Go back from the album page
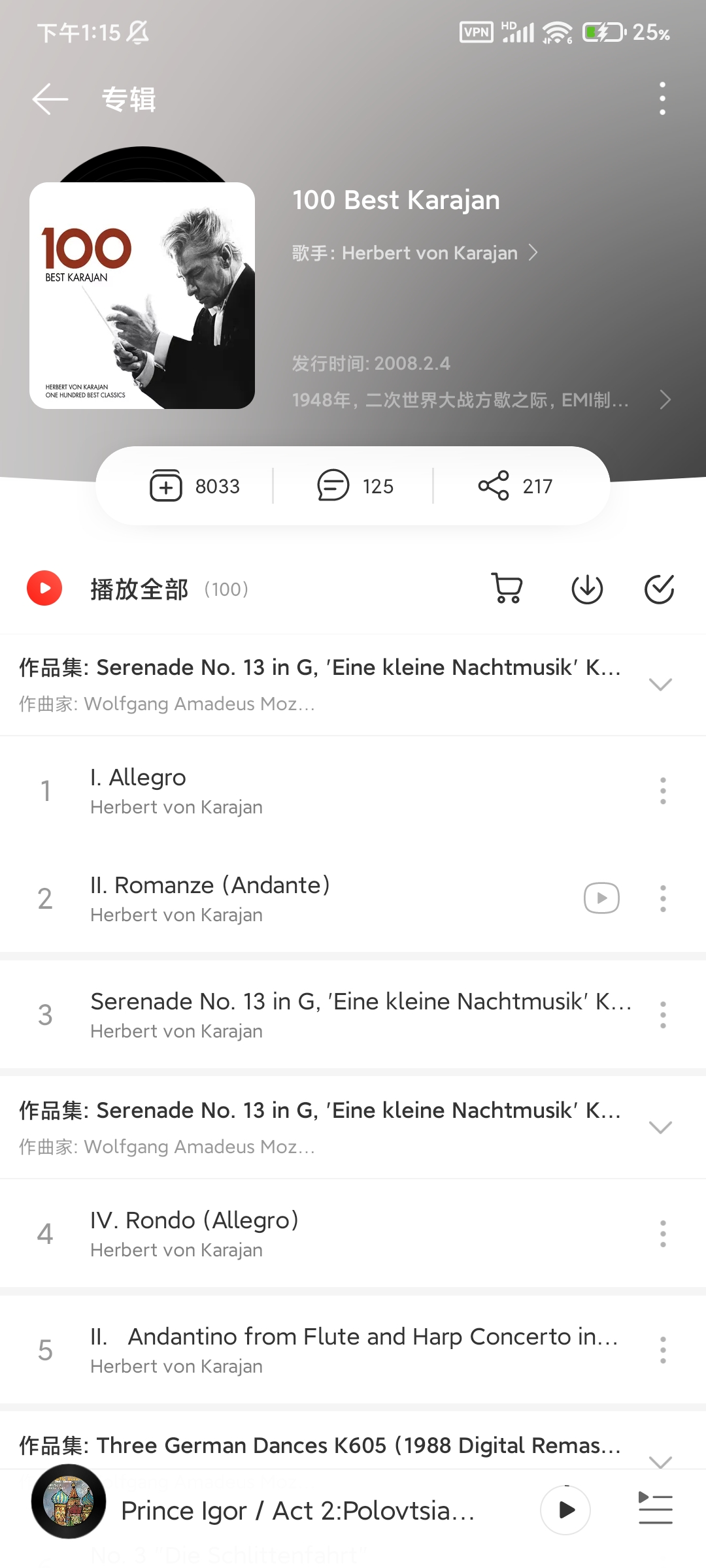706x1568 pixels. click(x=50, y=99)
